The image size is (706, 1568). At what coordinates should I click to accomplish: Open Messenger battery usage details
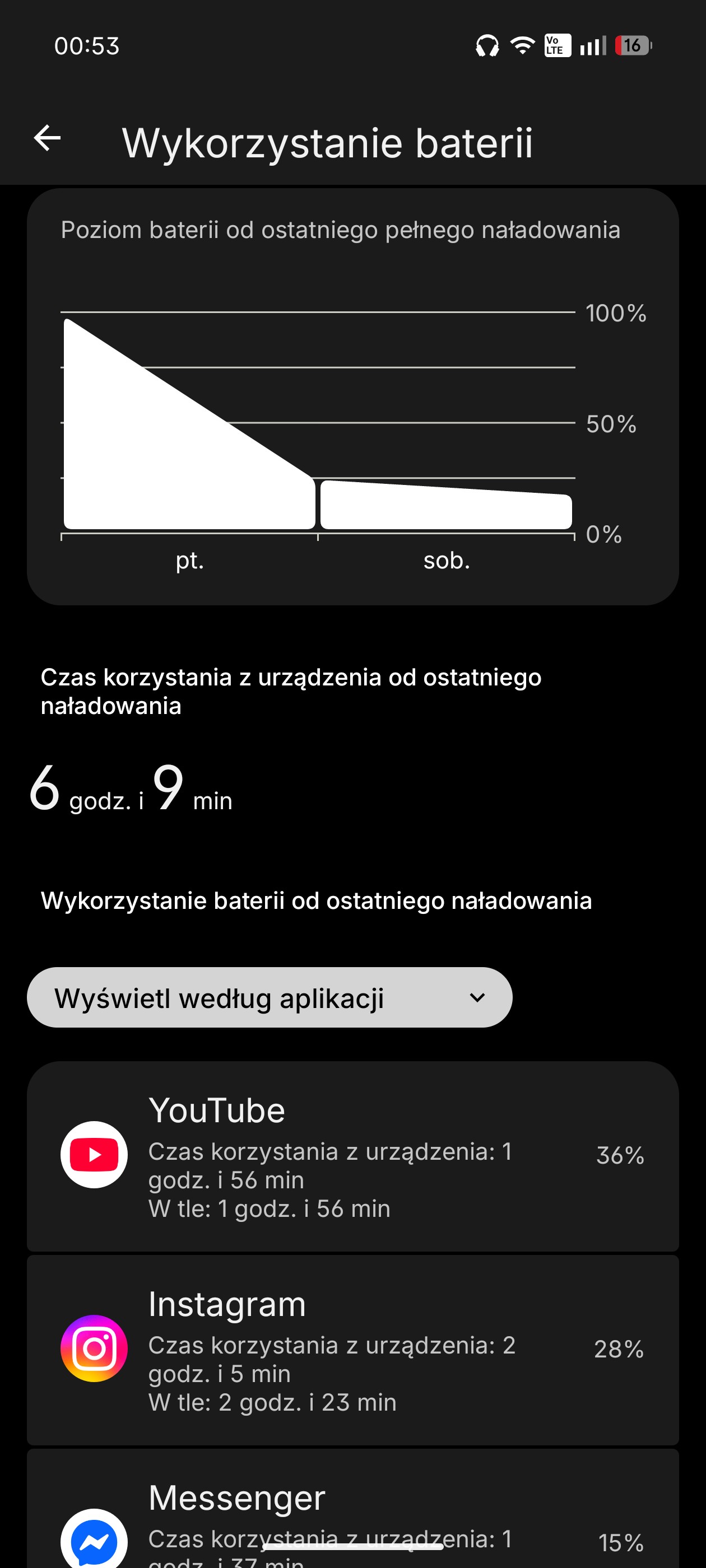352,1516
